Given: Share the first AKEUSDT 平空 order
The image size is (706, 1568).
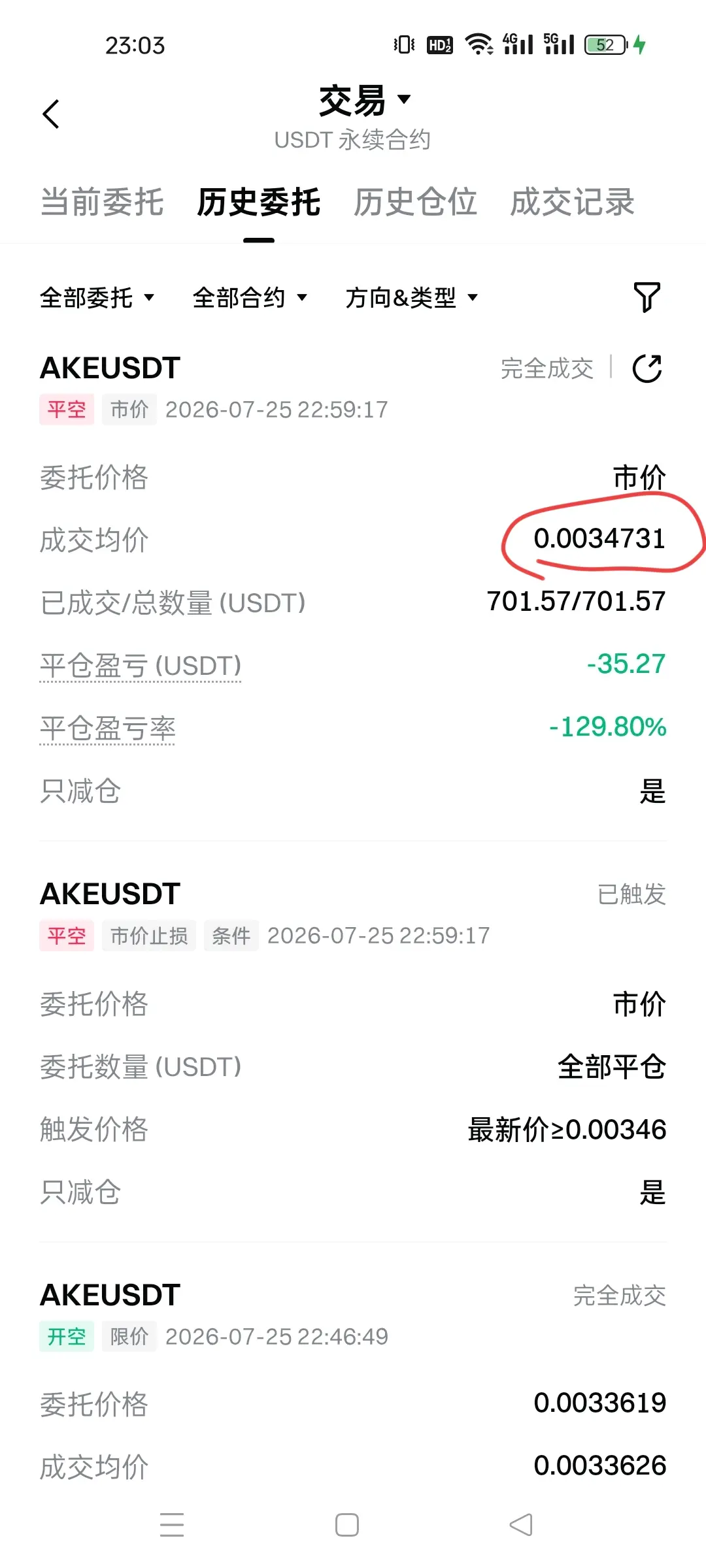Looking at the screenshot, I should coord(647,368).
